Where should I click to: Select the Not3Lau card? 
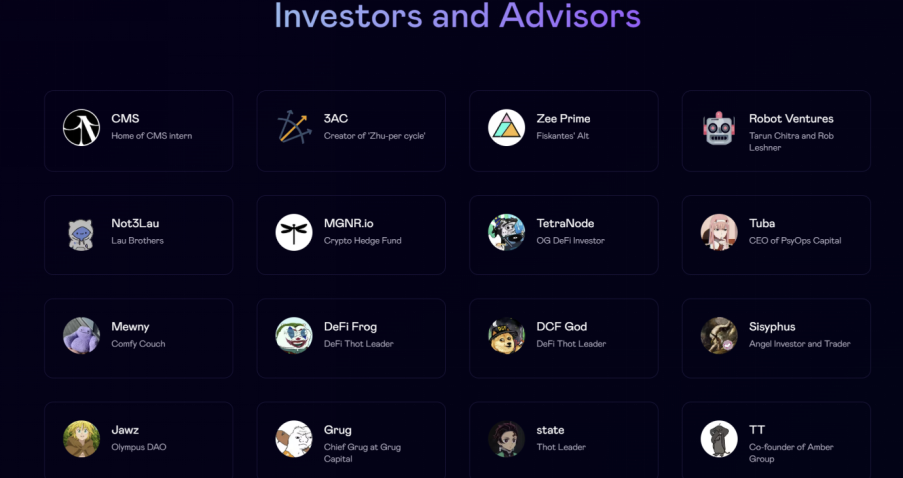coord(138,234)
